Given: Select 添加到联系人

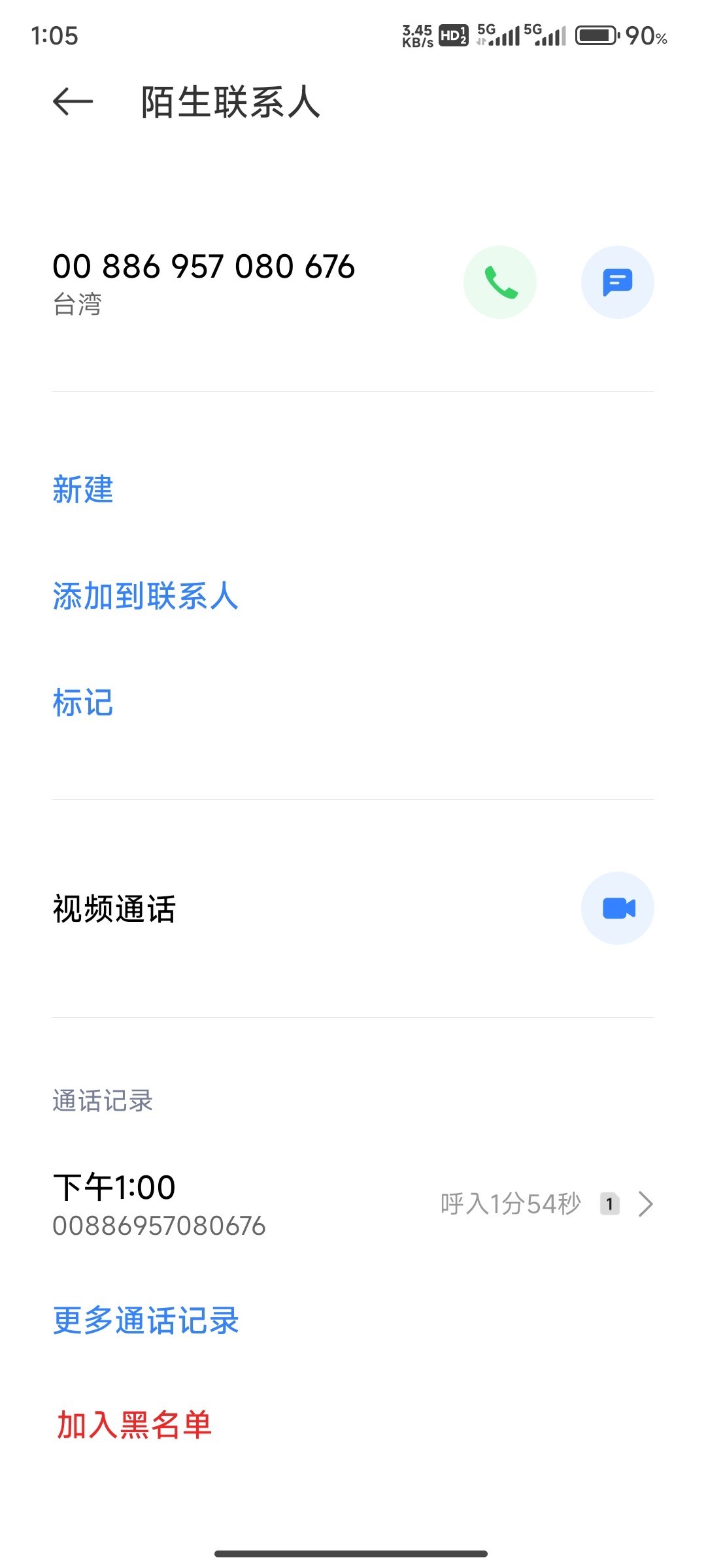Looking at the screenshot, I should (146, 596).
